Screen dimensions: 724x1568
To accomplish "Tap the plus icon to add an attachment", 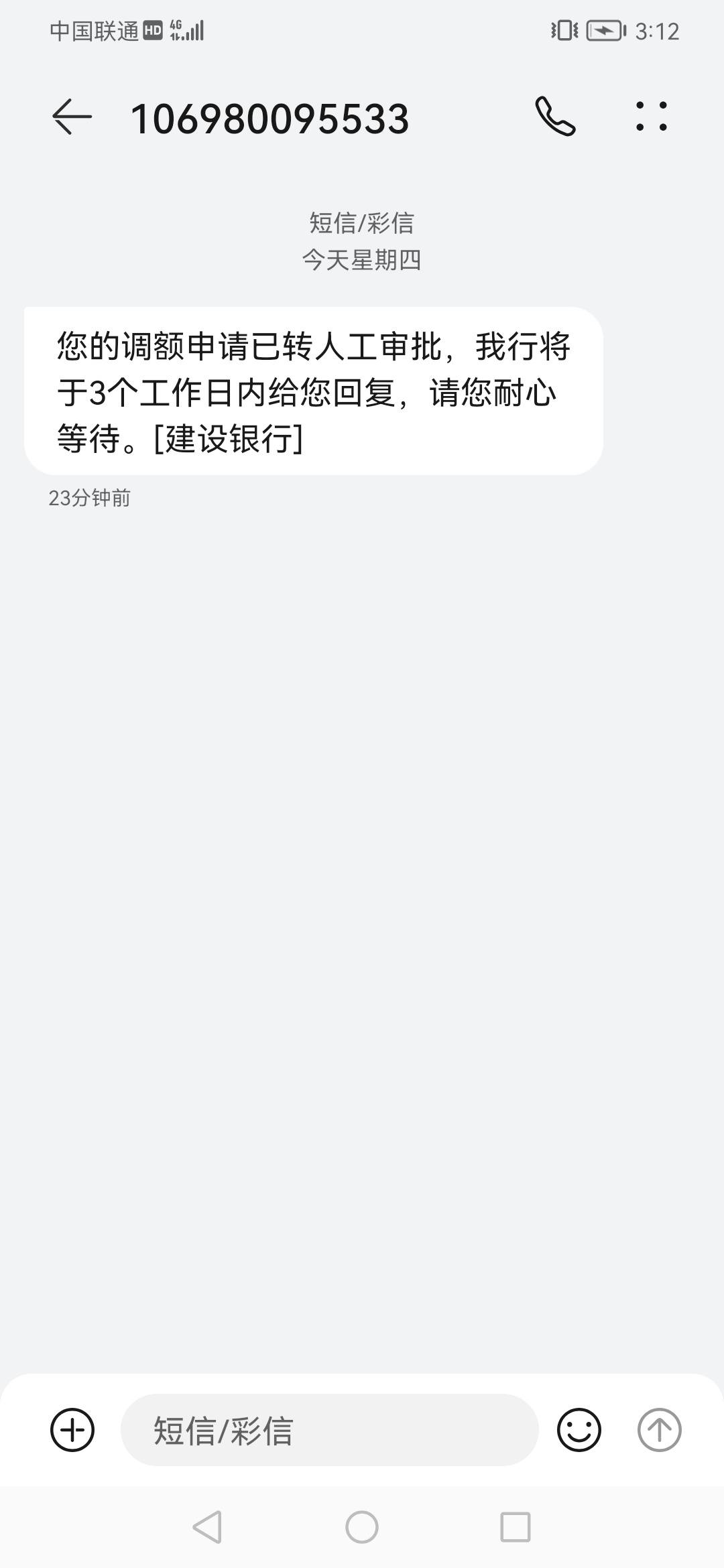I will pos(72,1430).
